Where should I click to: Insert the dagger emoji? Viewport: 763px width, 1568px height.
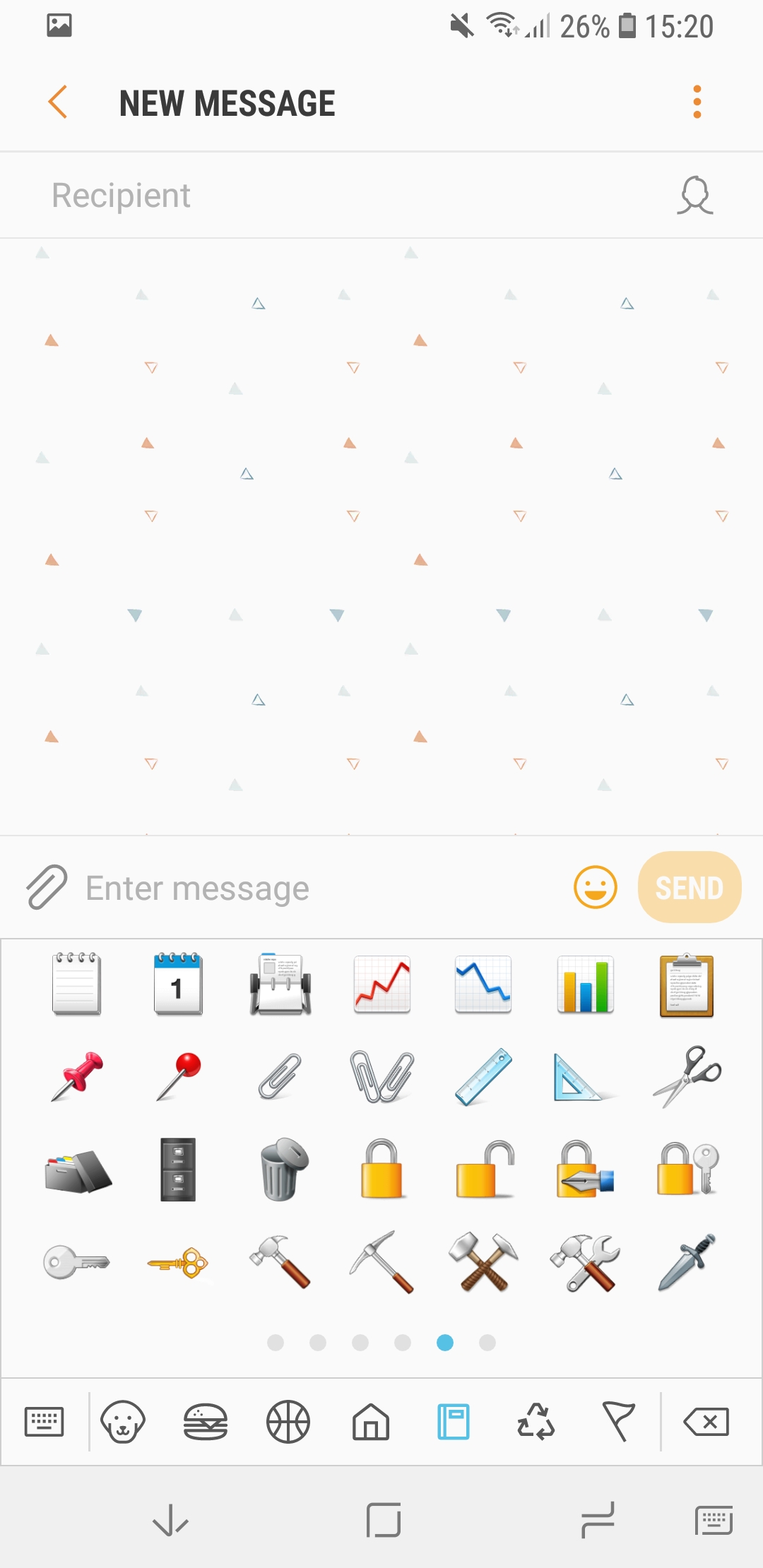click(x=686, y=1262)
